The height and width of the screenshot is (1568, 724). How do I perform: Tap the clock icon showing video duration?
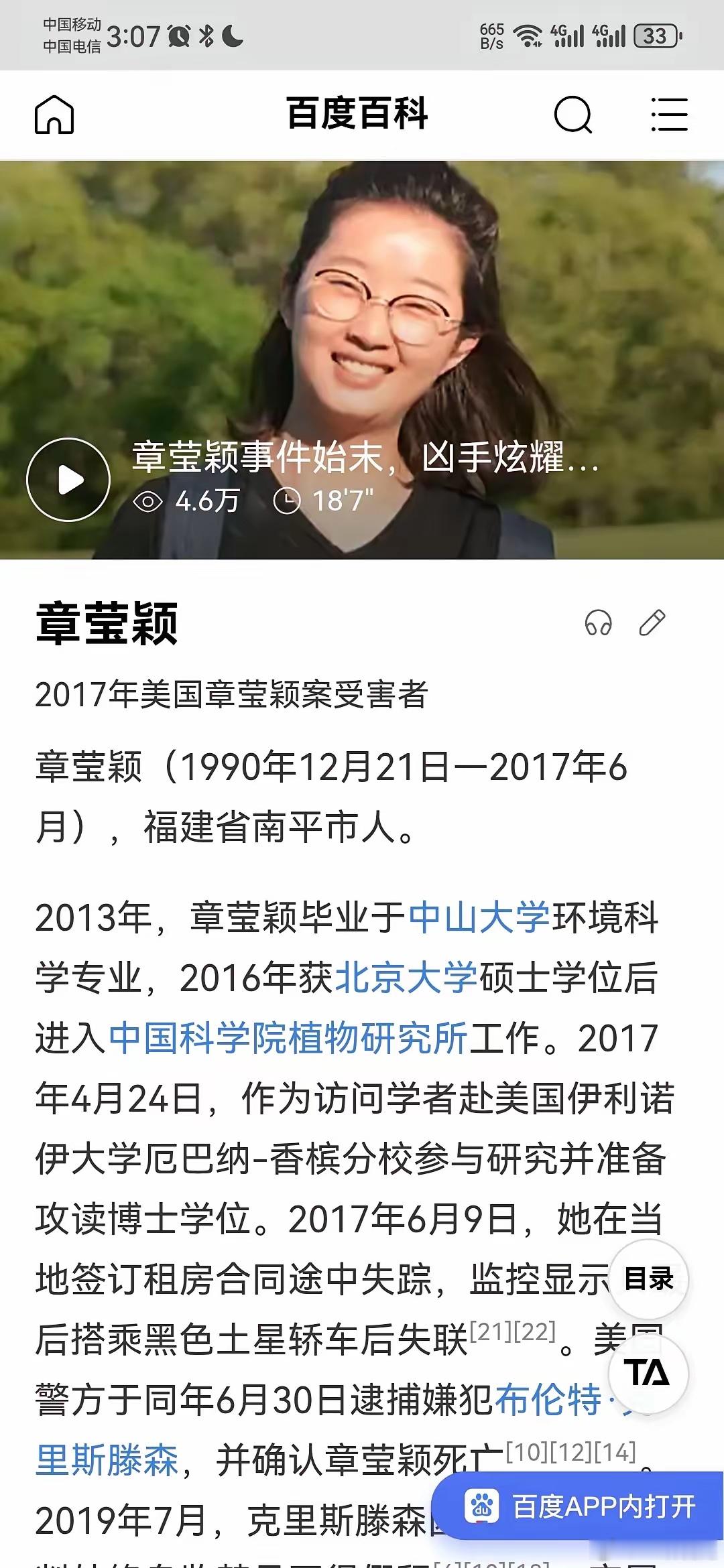pyautogui.click(x=288, y=499)
